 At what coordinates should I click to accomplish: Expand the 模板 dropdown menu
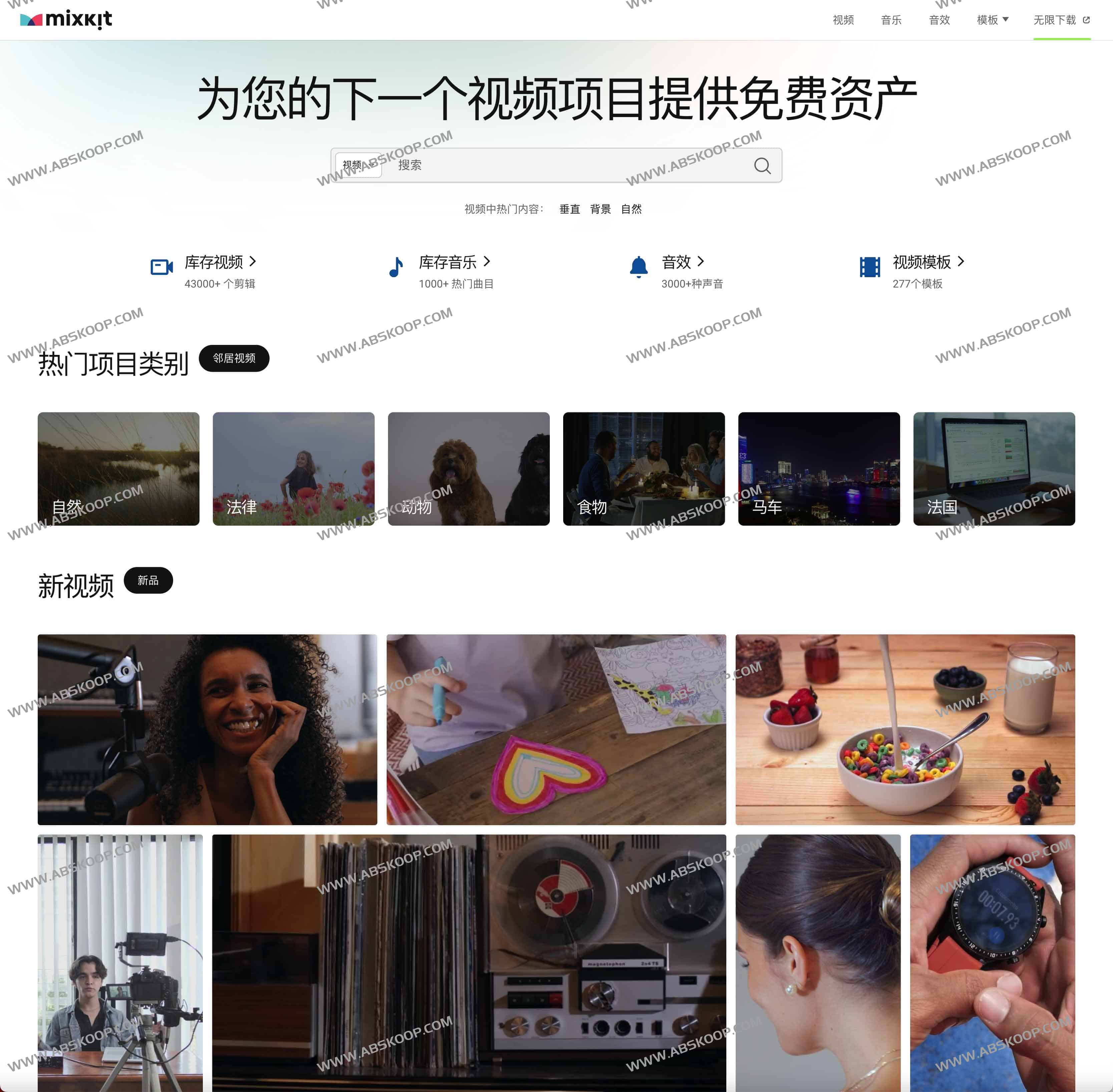992,20
